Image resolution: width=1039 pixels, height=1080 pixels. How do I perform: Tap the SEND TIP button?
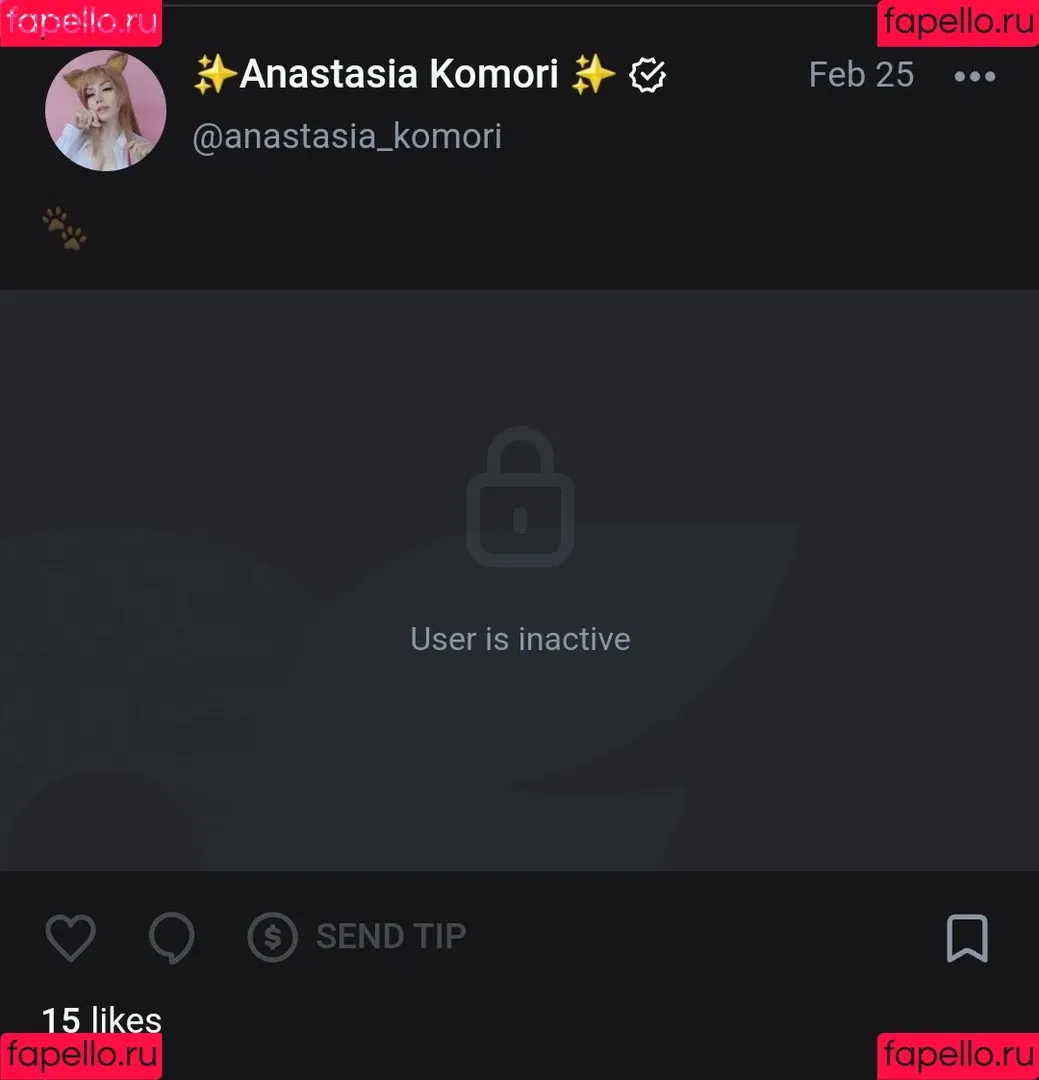(x=358, y=937)
